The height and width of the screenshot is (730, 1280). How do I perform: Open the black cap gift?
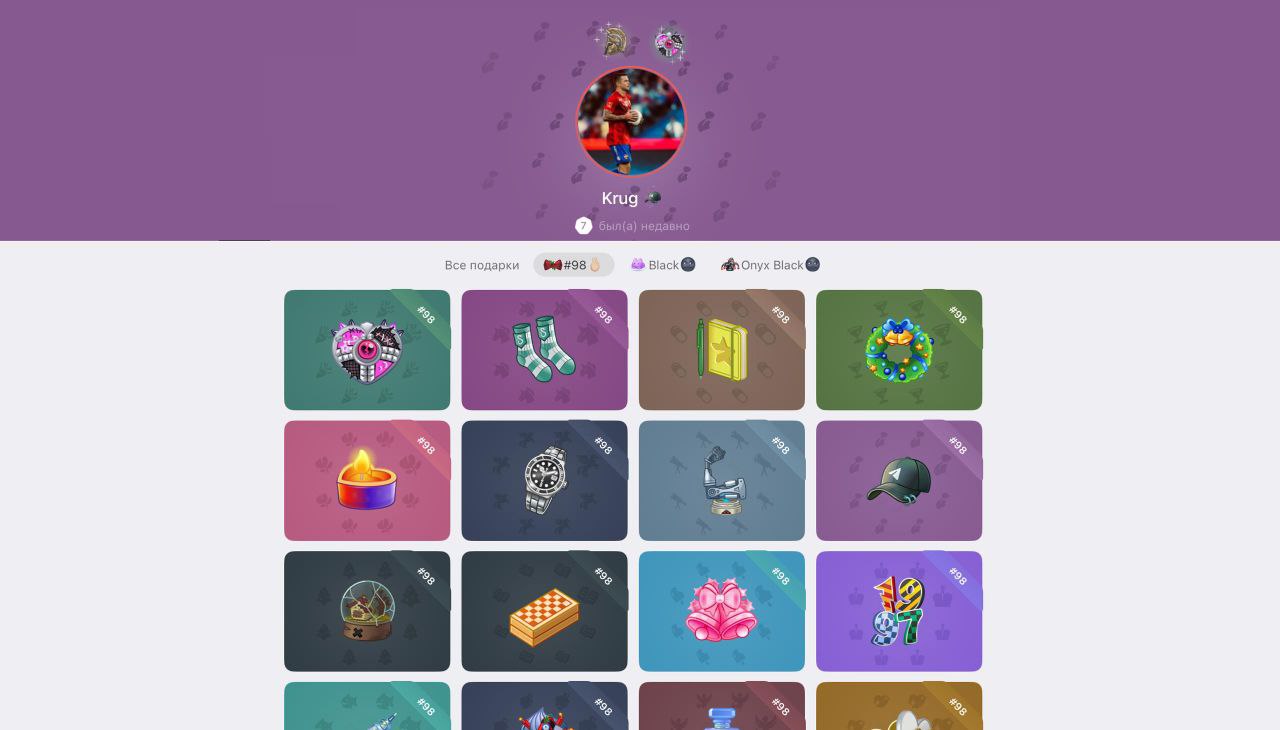click(899, 481)
